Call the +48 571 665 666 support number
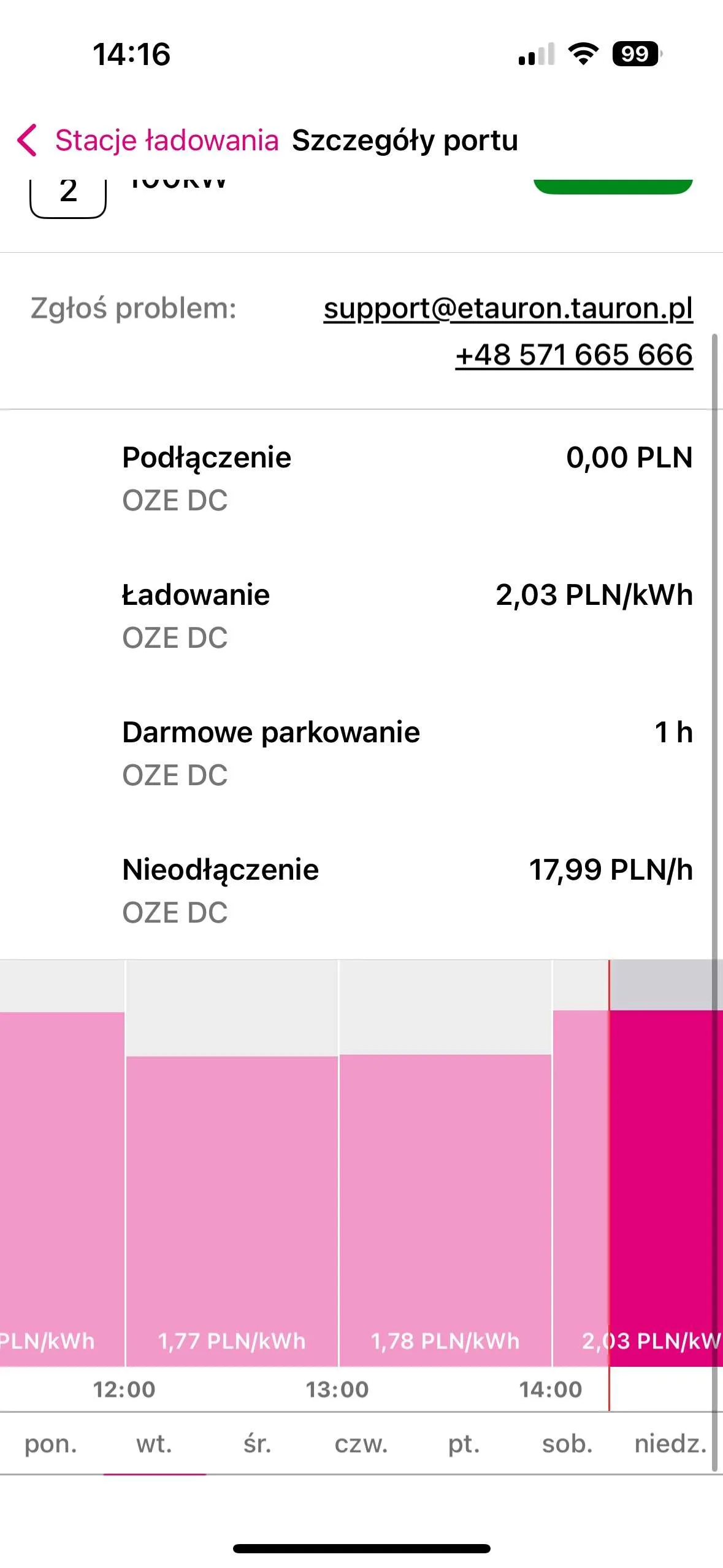The image size is (723, 1568). [x=574, y=355]
